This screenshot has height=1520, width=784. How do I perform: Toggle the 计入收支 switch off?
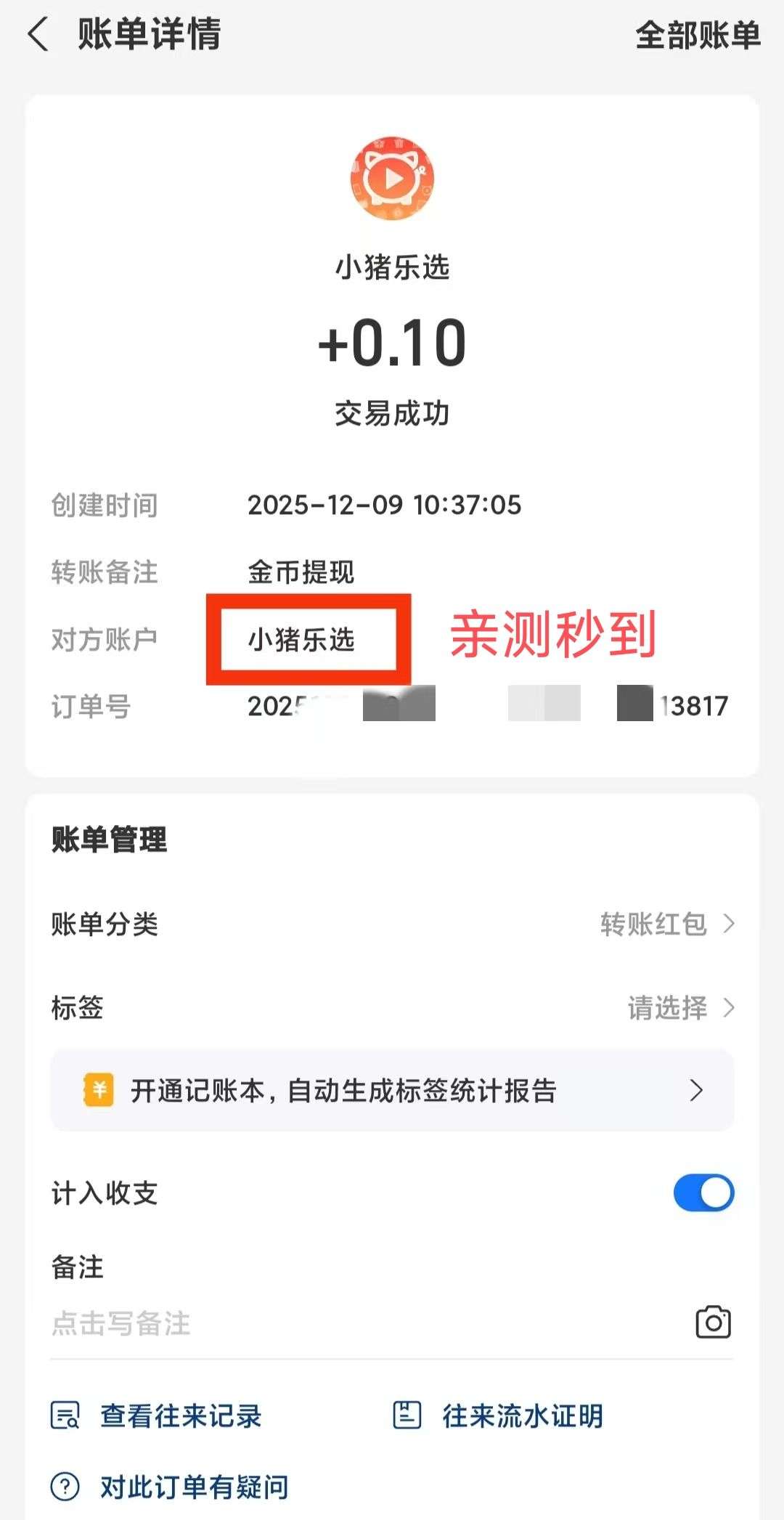pyautogui.click(x=703, y=1192)
